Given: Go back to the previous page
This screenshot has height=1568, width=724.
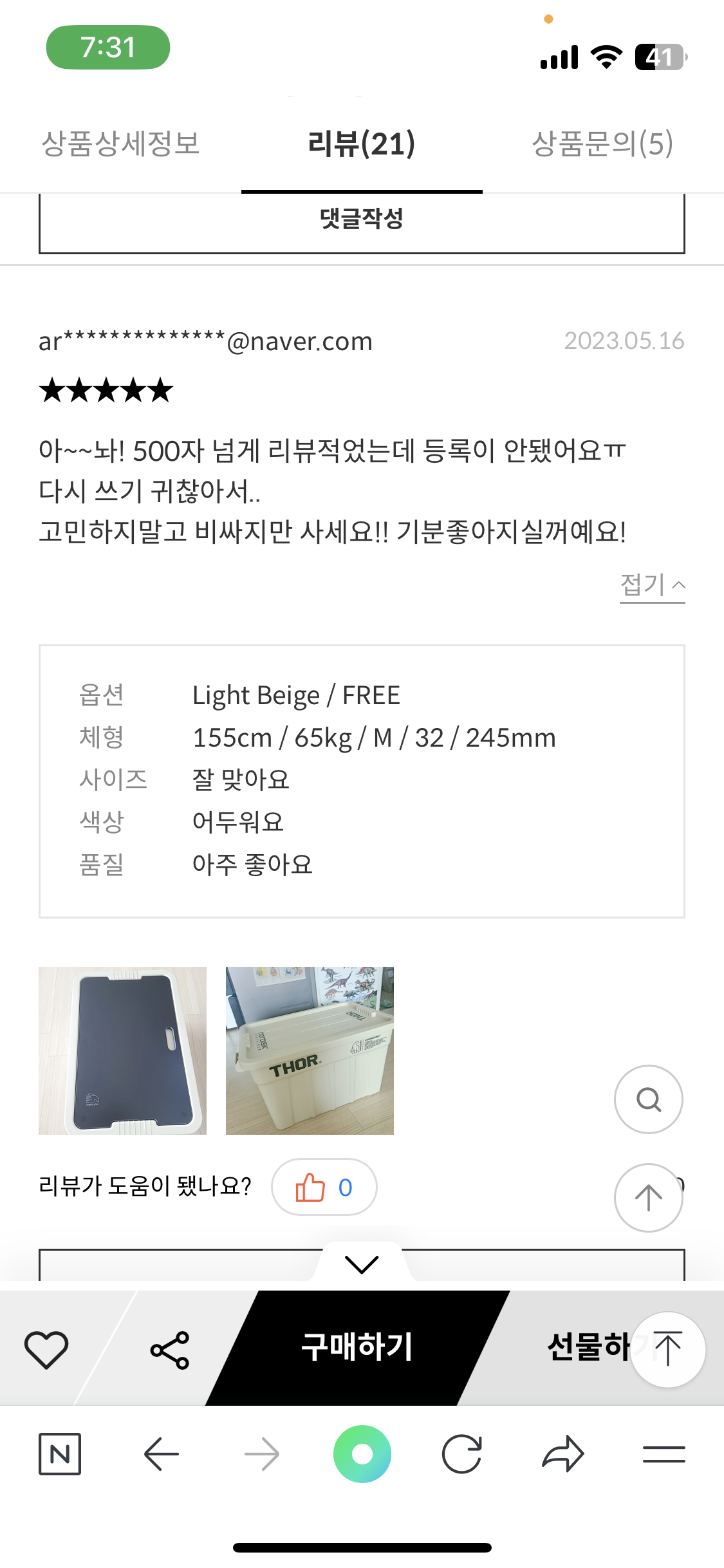Looking at the screenshot, I should click(161, 1454).
